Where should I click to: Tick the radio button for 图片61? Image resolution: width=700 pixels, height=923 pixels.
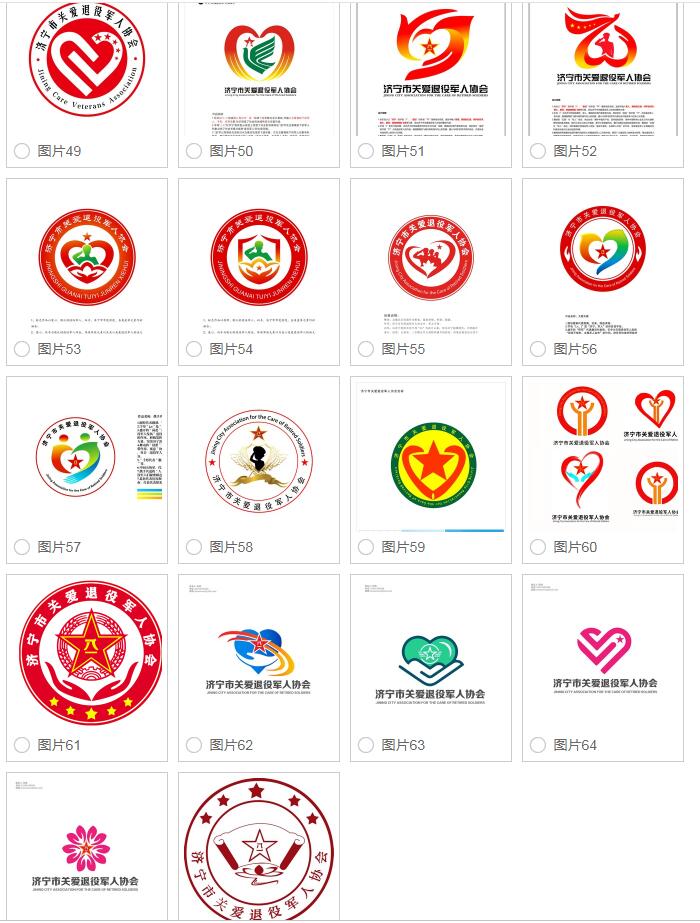tap(22, 745)
